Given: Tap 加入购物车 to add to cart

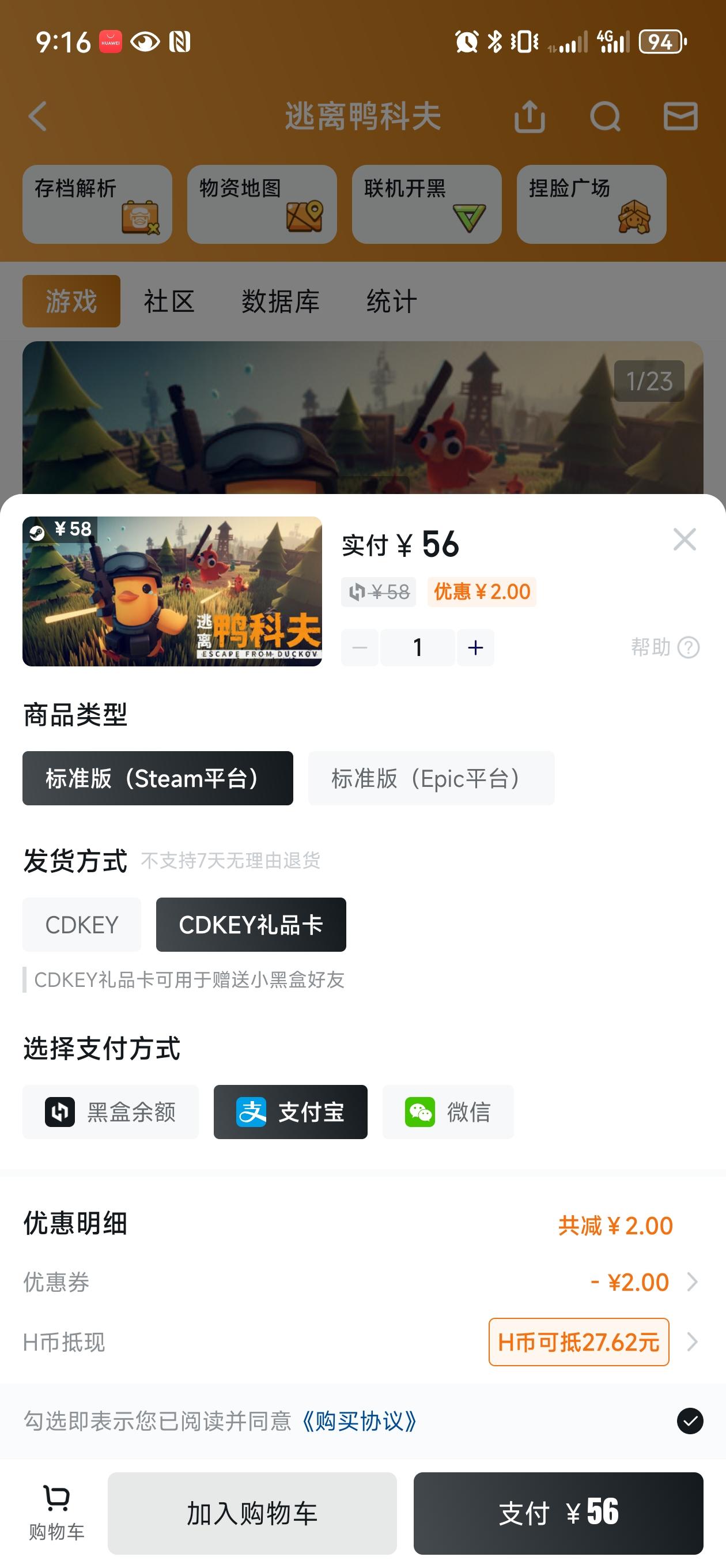Looking at the screenshot, I should [251, 1513].
